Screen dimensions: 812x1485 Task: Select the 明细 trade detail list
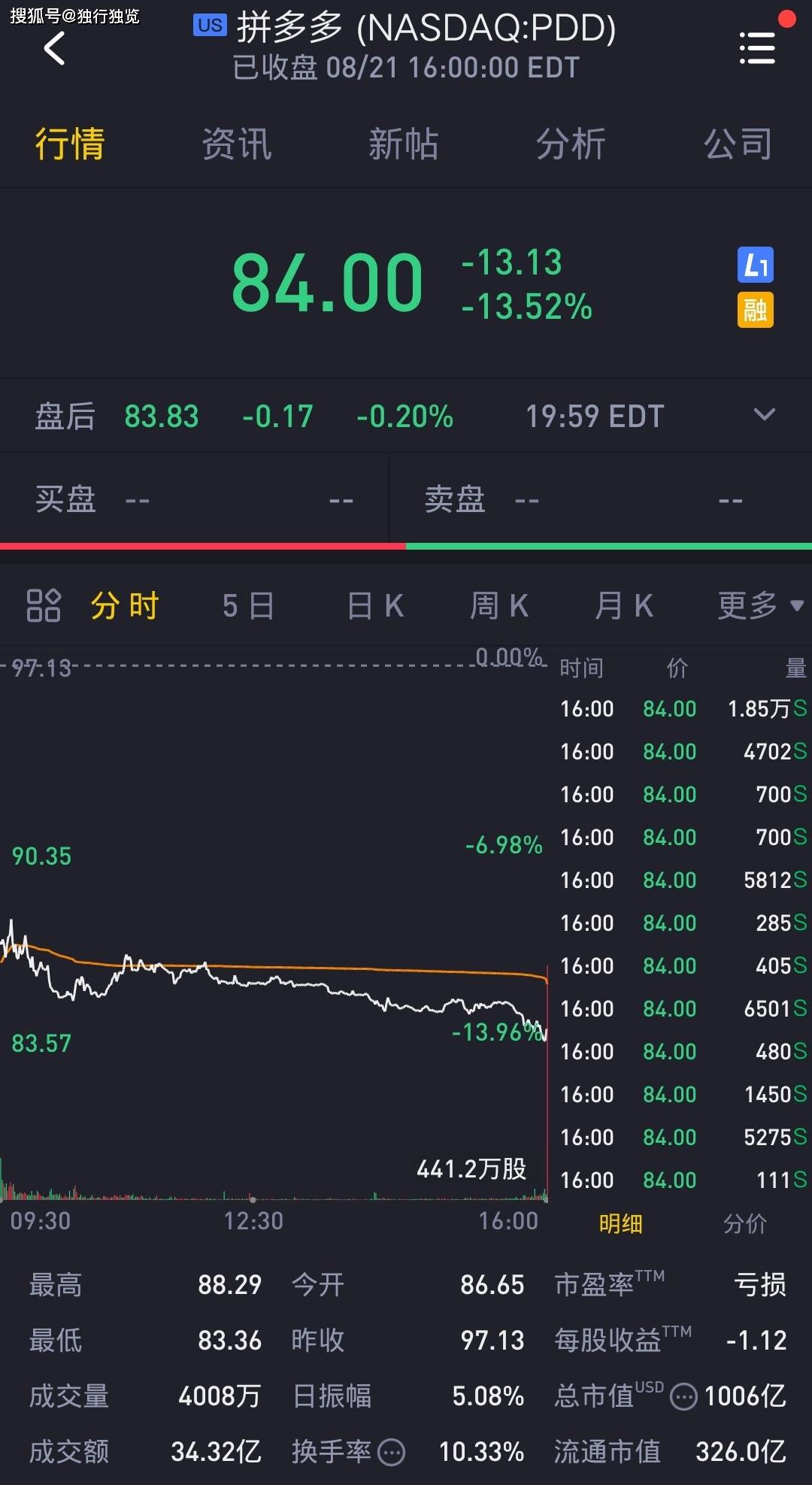point(621,1223)
